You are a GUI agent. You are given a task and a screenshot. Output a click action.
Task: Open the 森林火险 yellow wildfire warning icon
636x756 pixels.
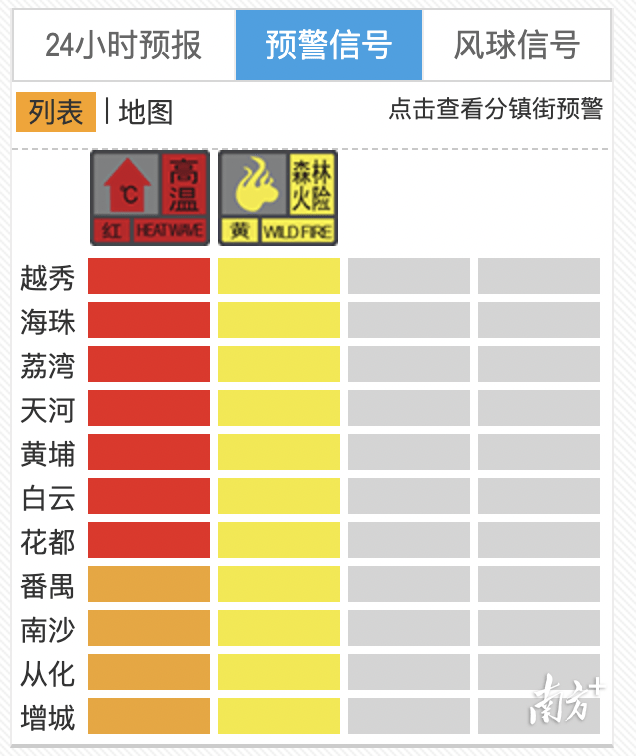[278, 197]
